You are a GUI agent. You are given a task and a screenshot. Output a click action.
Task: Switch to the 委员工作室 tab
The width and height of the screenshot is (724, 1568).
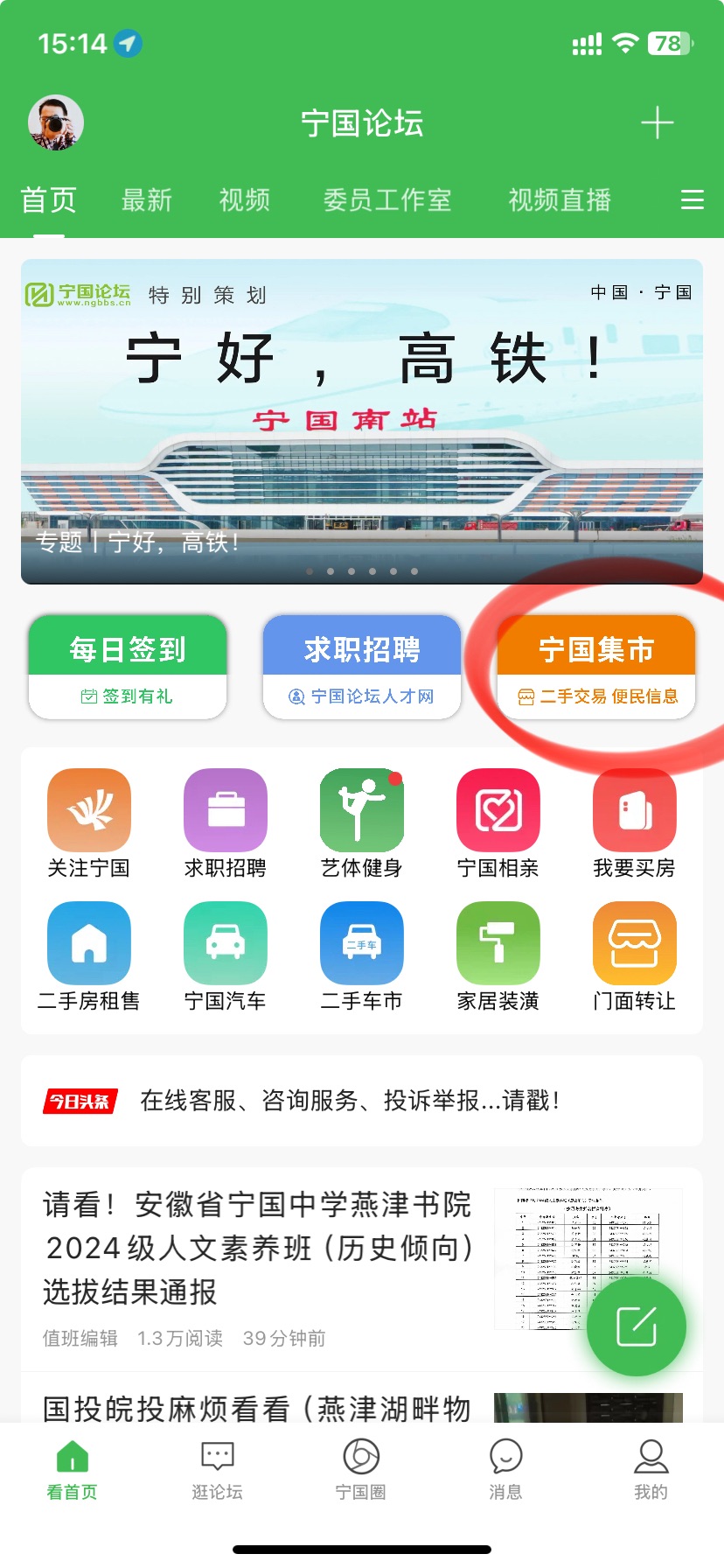(x=387, y=200)
